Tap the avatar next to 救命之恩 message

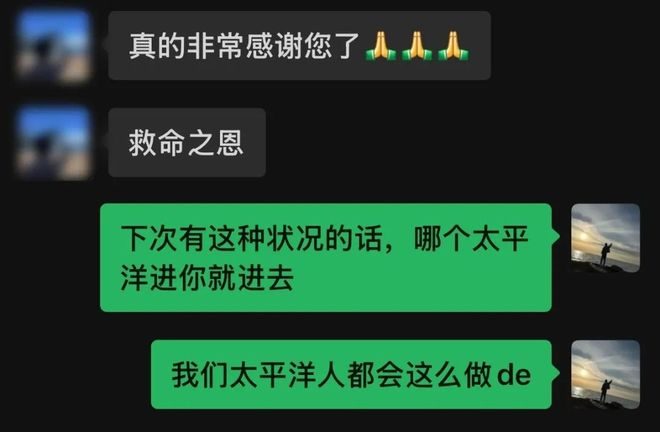[x=55, y=143]
